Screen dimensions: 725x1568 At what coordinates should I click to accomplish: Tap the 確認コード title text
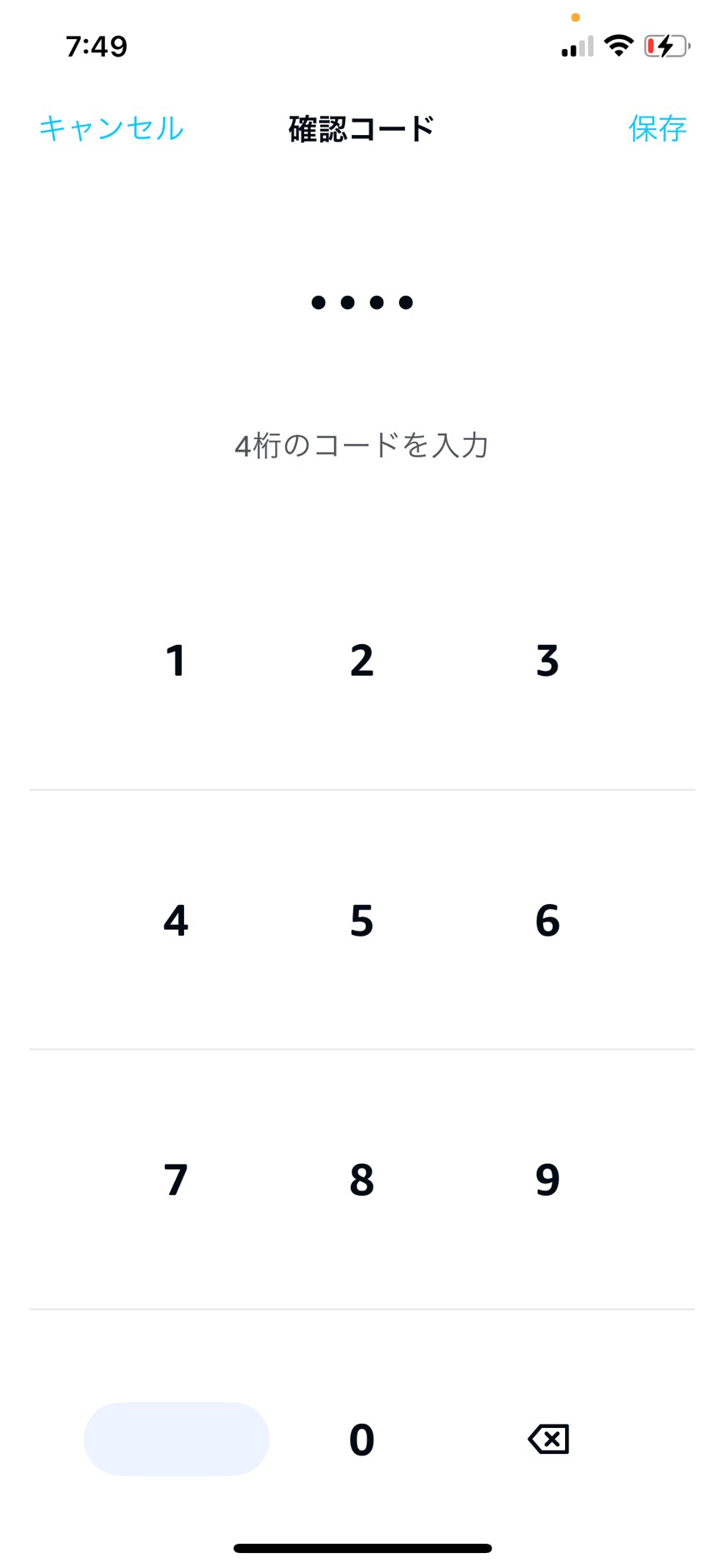362,128
